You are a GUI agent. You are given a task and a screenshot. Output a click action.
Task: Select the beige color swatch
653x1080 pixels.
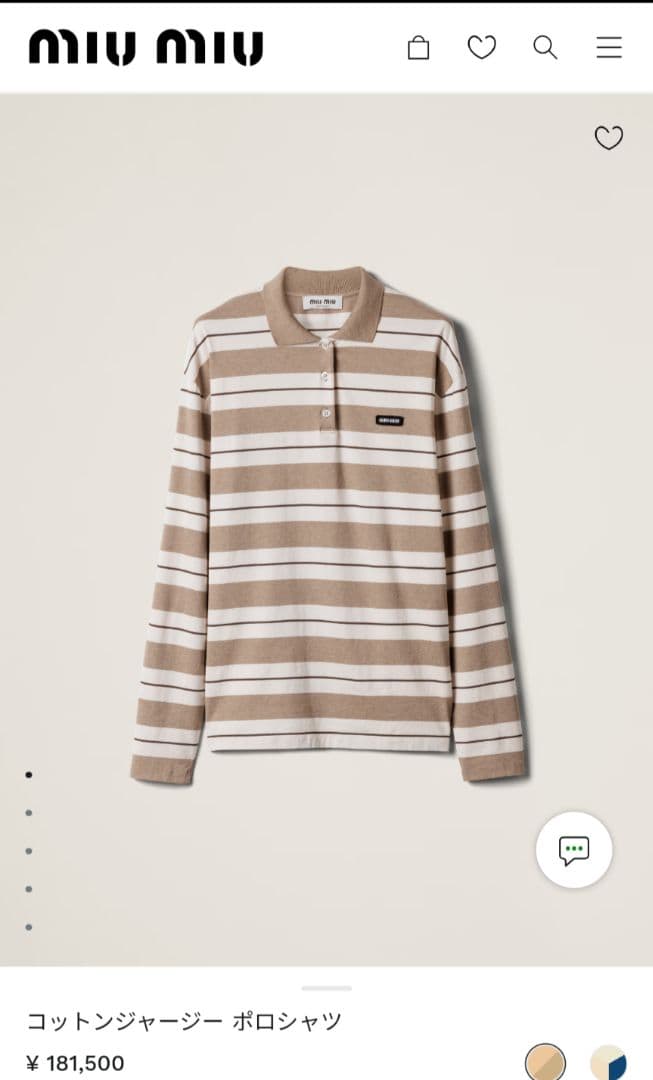545,1062
